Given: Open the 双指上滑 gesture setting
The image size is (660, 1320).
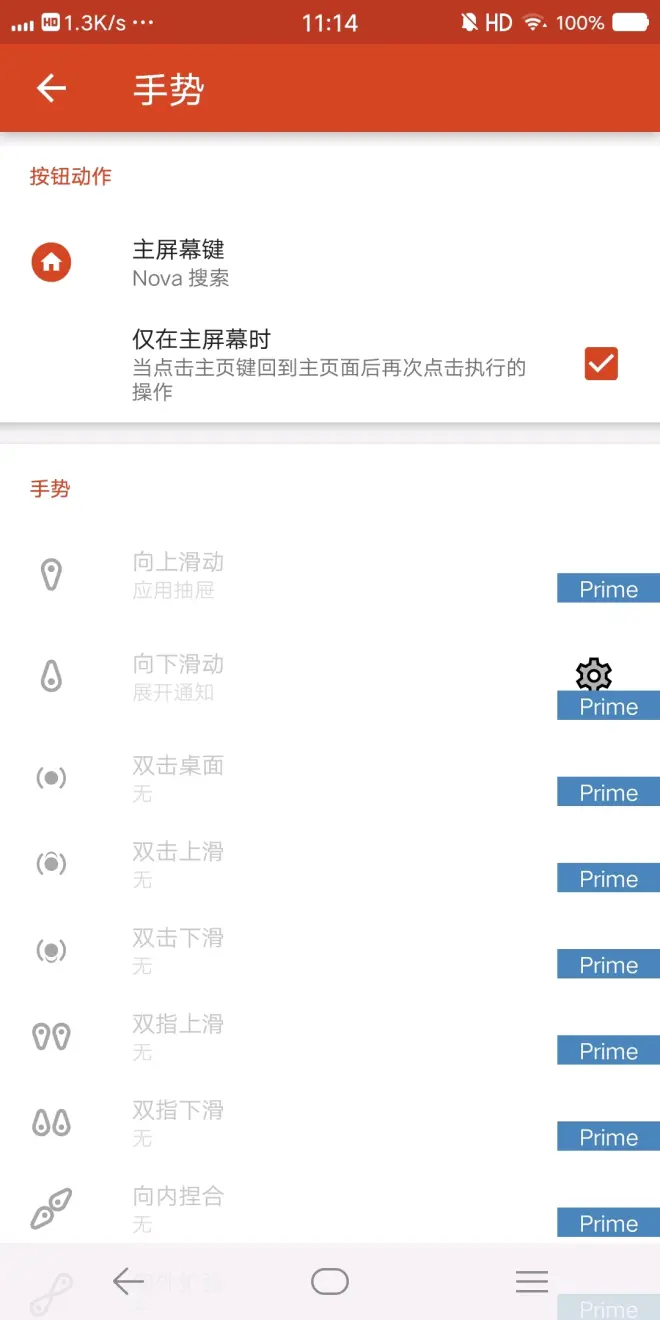Looking at the screenshot, I should click(330, 1036).
